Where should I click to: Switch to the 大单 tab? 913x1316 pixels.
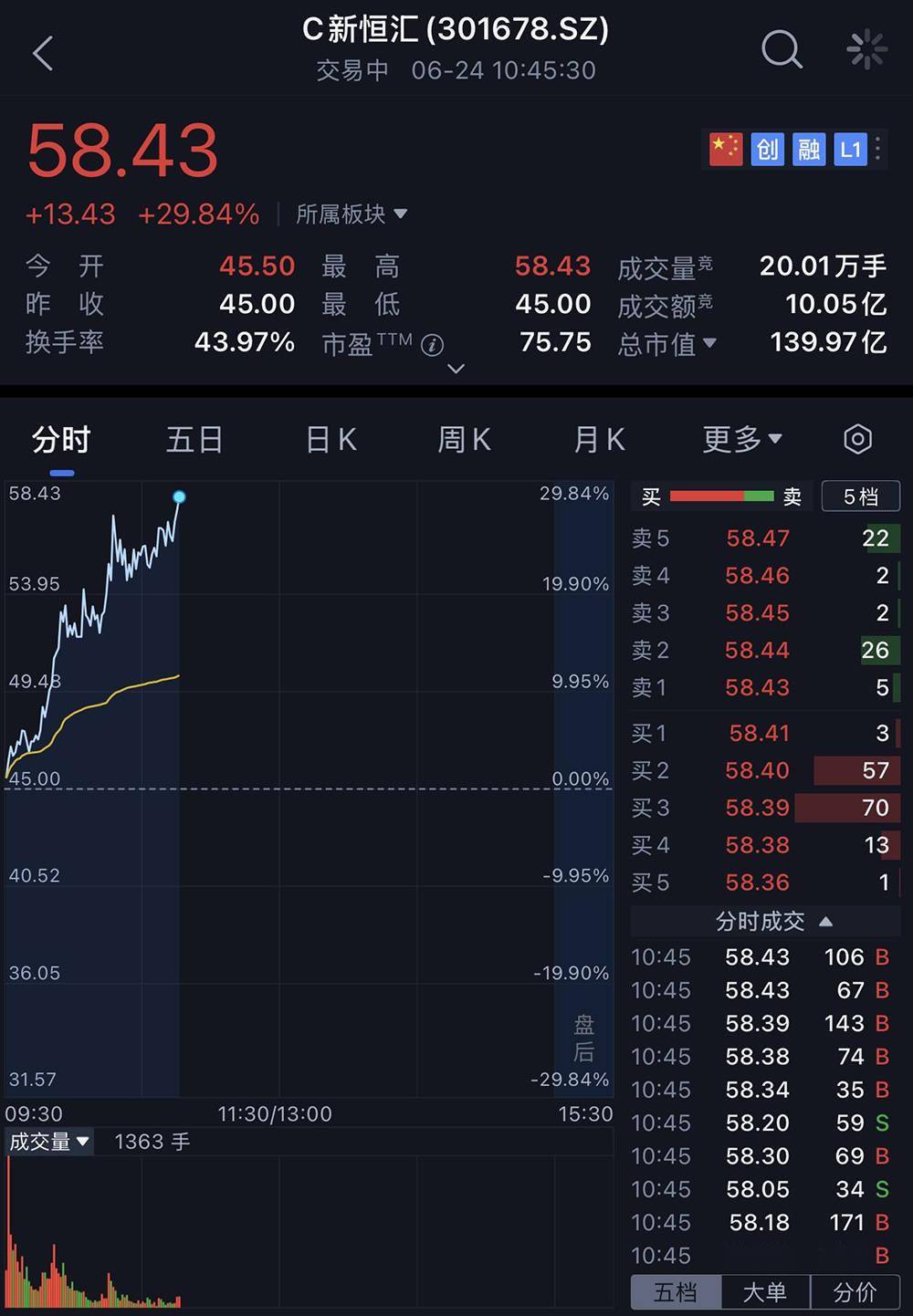click(x=764, y=1292)
